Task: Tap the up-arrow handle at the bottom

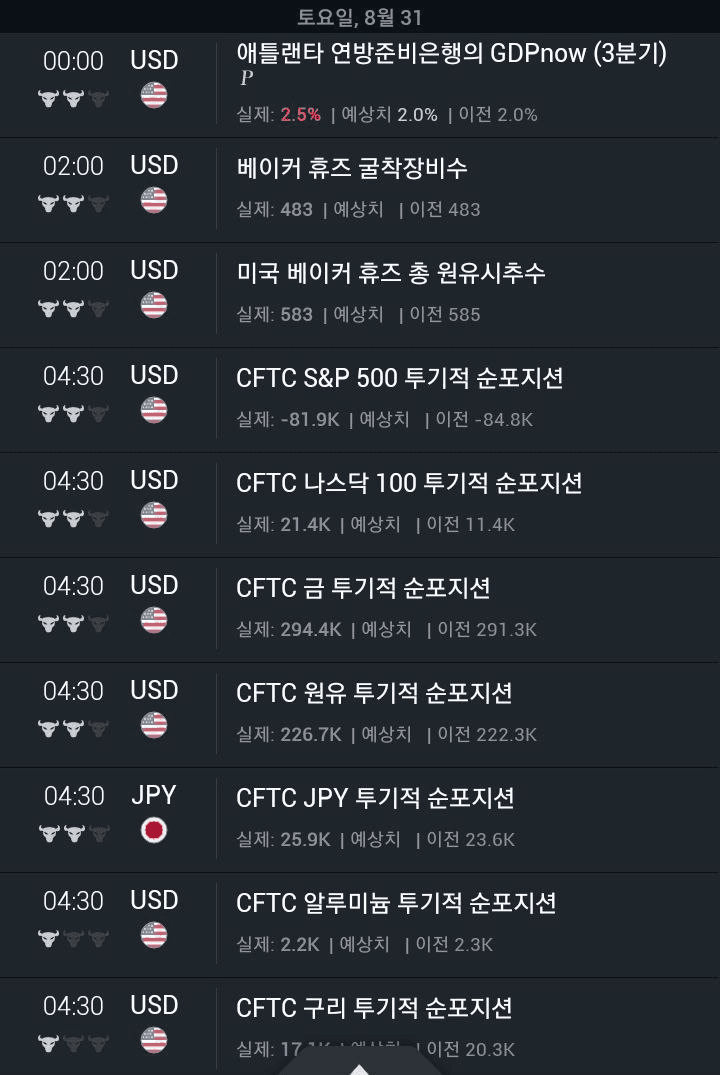Action: (359, 1065)
